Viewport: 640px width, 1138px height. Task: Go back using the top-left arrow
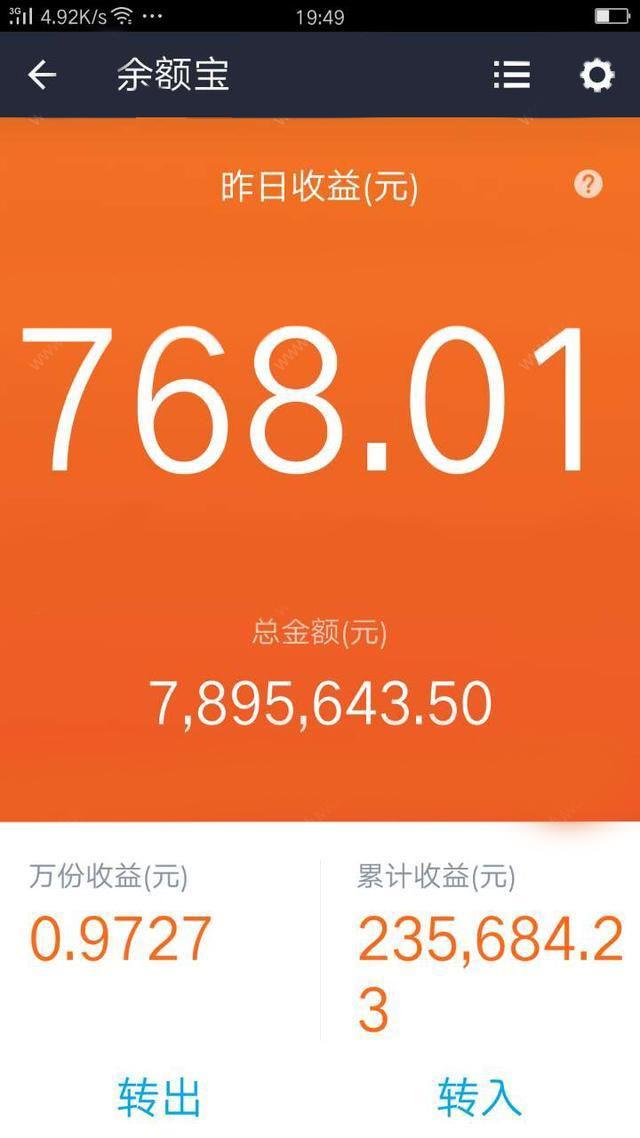coord(42,75)
